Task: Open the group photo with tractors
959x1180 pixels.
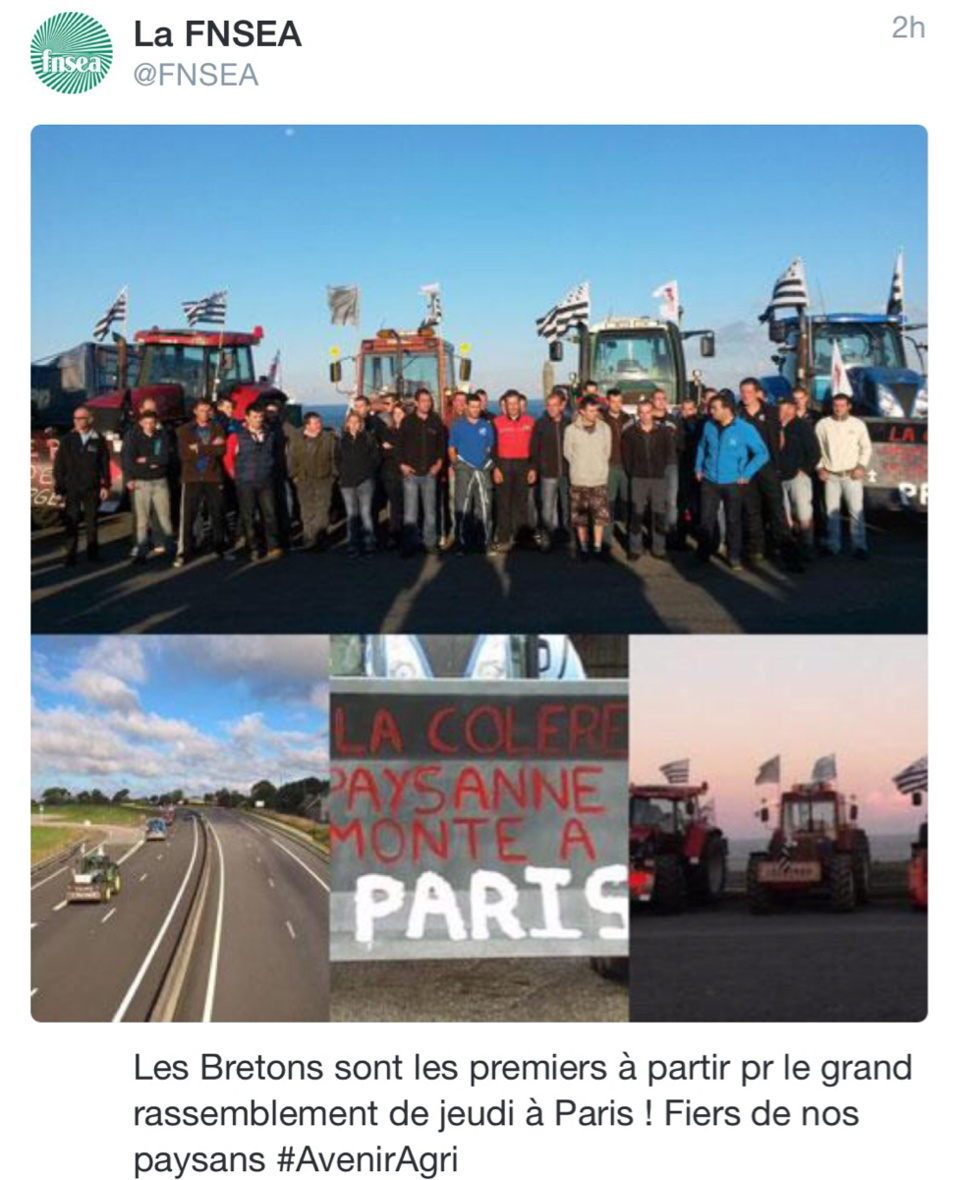Action: [x=478, y=378]
